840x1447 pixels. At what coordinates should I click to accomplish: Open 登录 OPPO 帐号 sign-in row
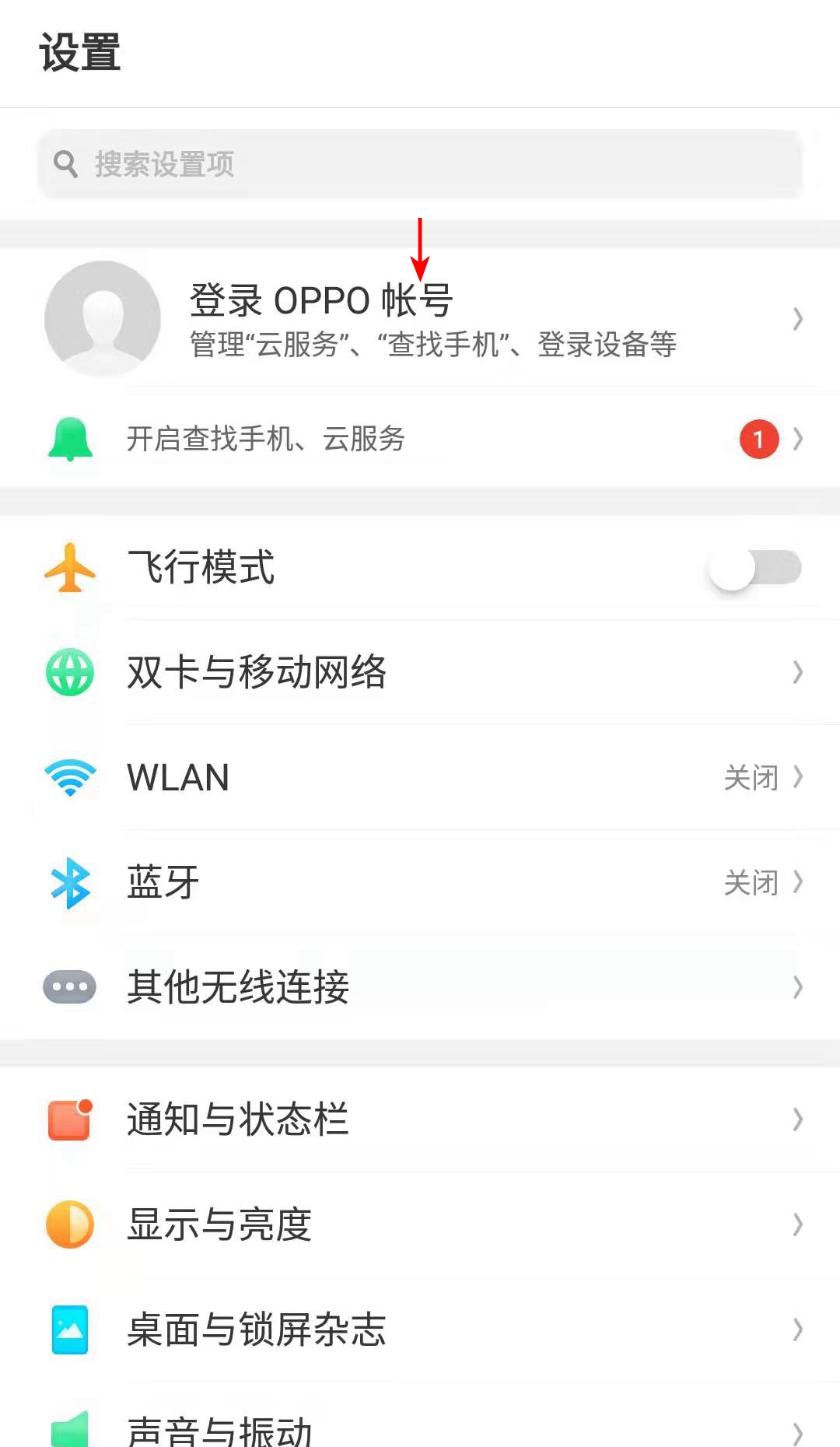tap(420, 319)
